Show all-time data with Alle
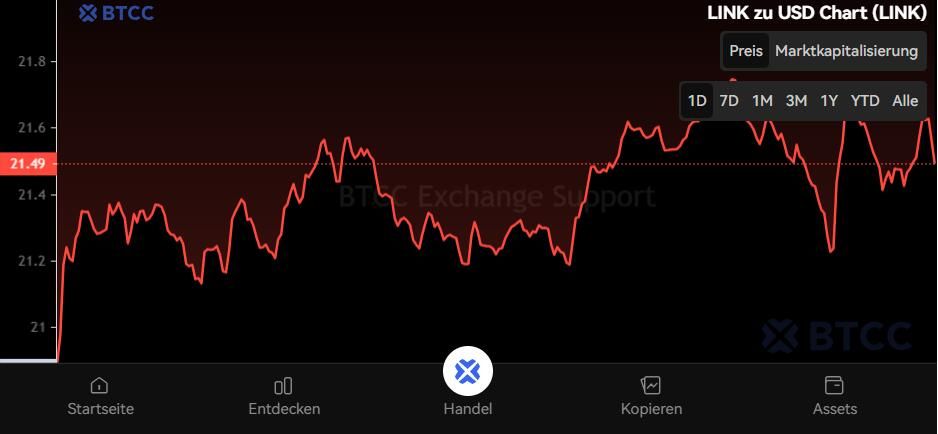 (x=905, y=101)
